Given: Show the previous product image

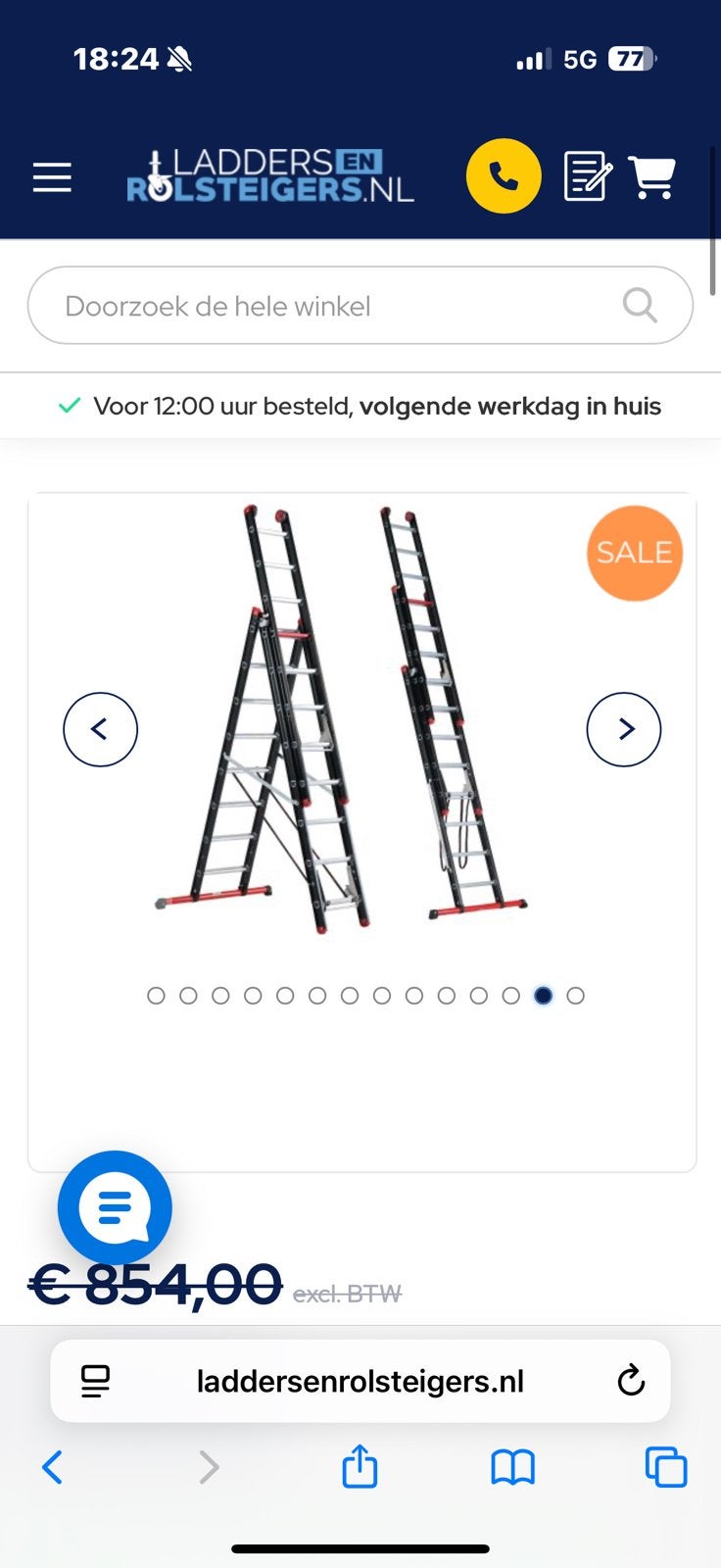Looking at the screenshot, I should pyautogui.click(x=100, y=729).
